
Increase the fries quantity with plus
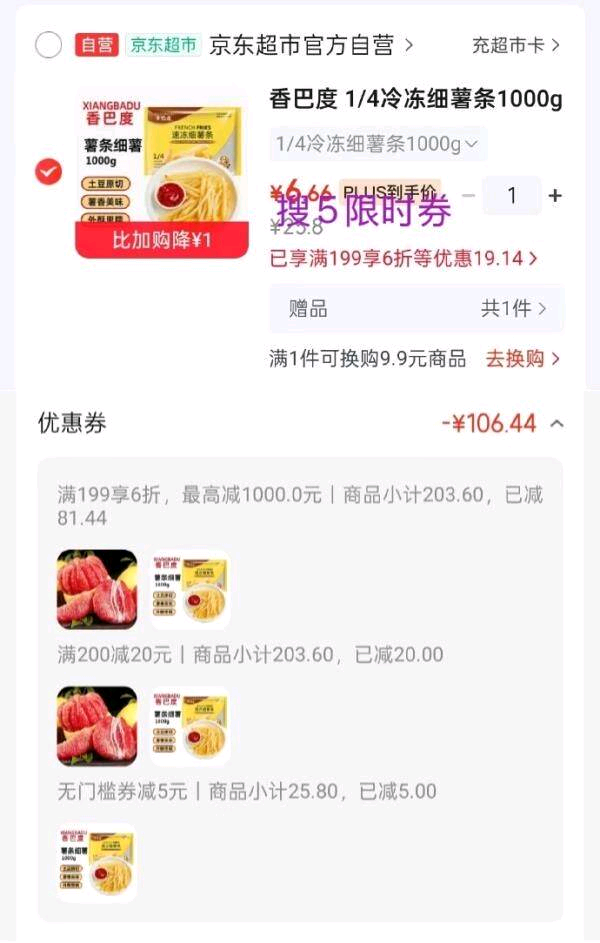click(555, 195)
